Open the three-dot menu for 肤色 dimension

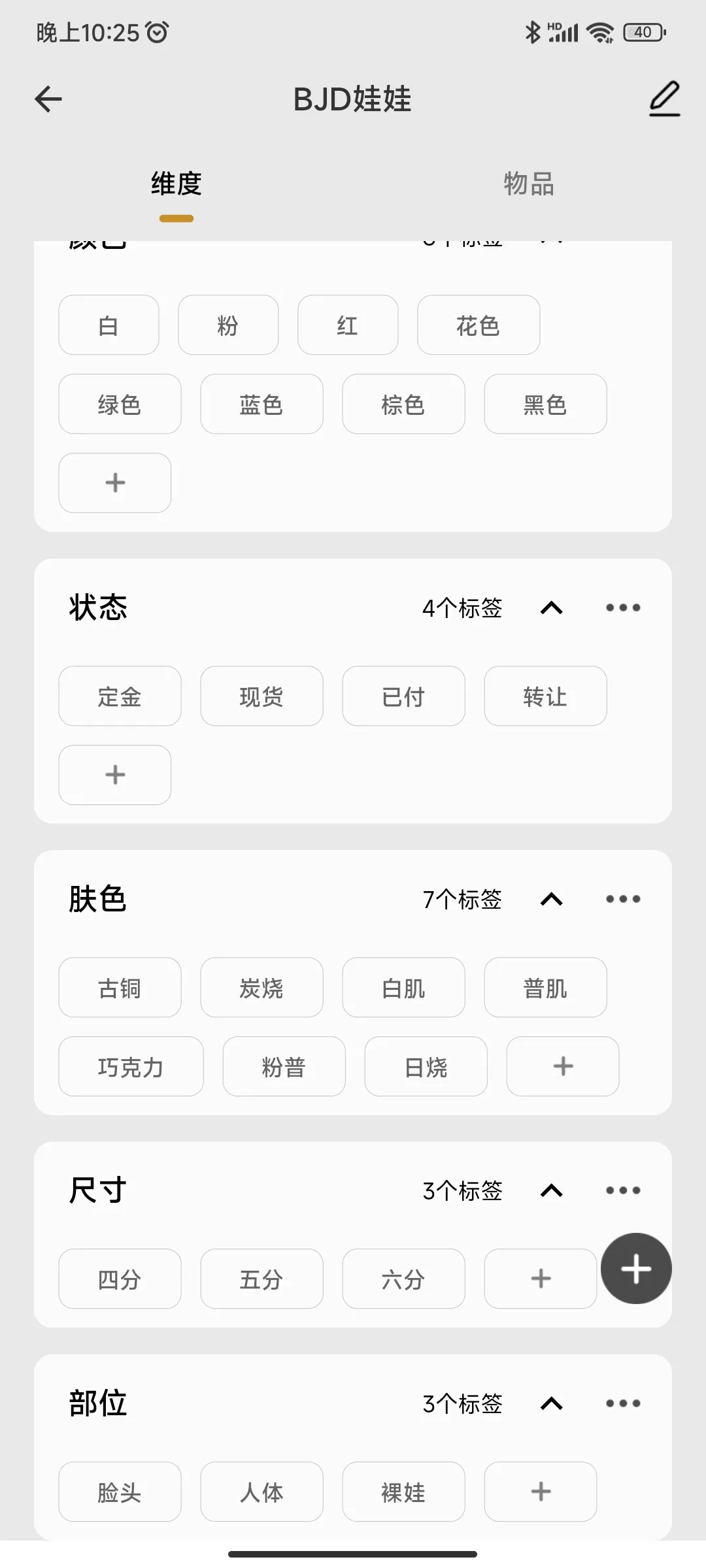622,898
